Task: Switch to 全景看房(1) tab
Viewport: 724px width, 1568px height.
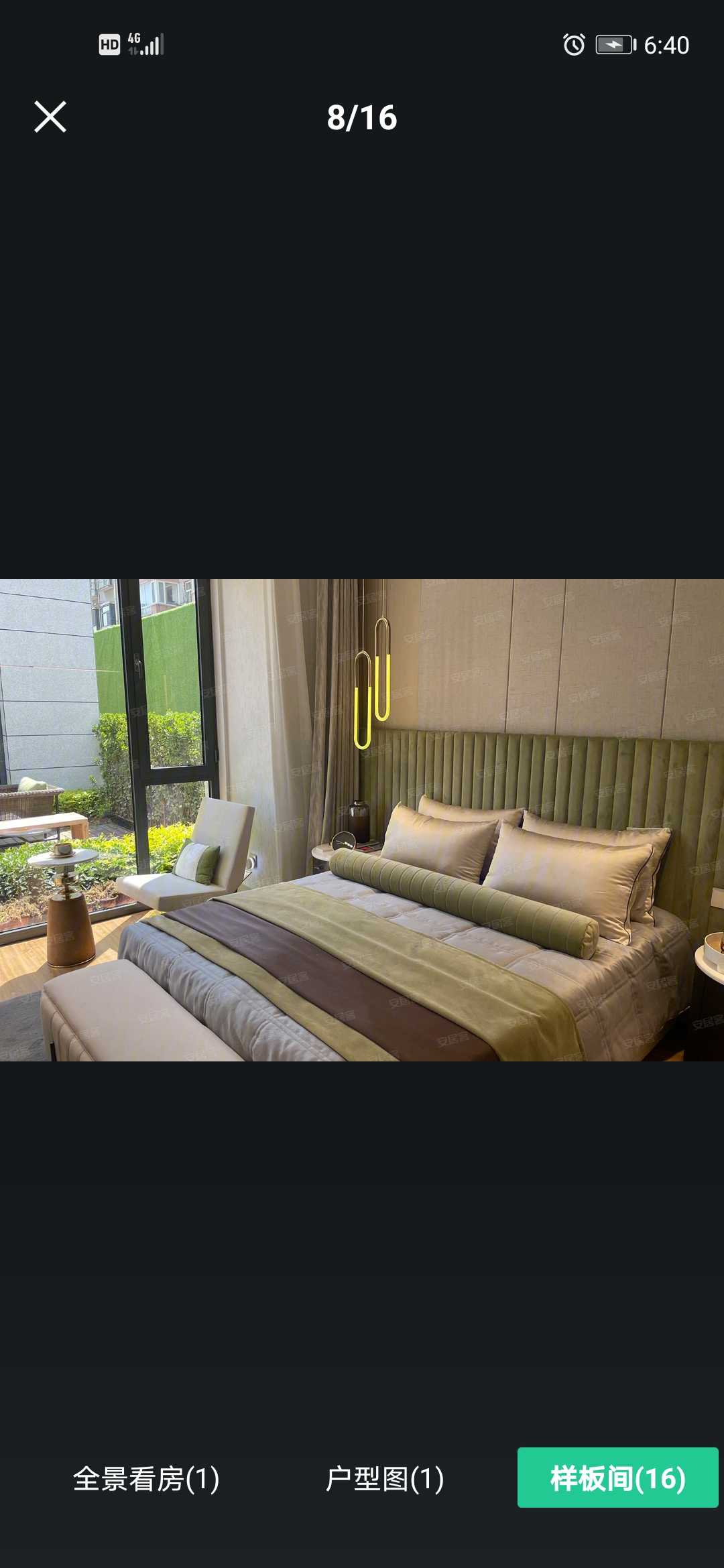Action: 146,1479
